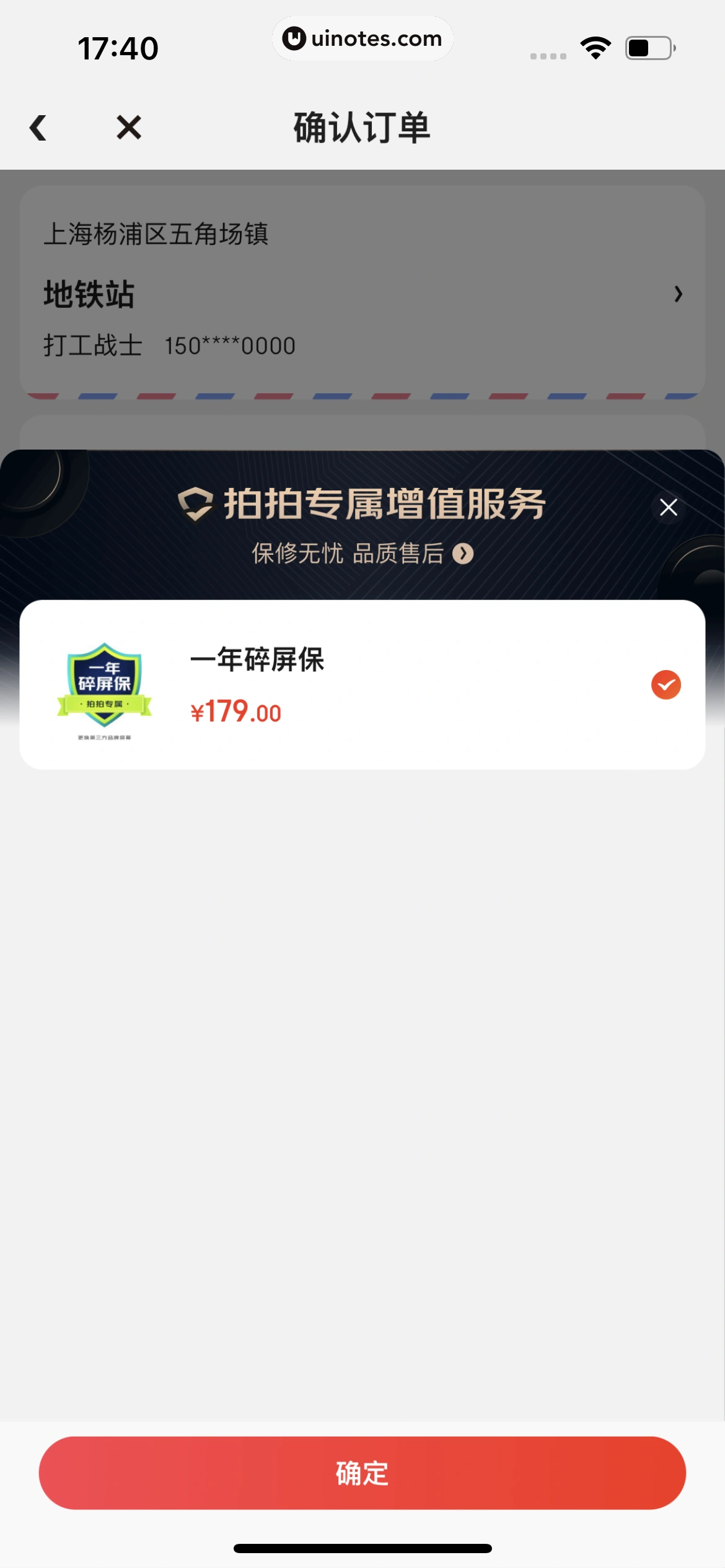The image size is (725, 1568).
Task: Click the ¥179.00 price text
Action: point(235,712)
